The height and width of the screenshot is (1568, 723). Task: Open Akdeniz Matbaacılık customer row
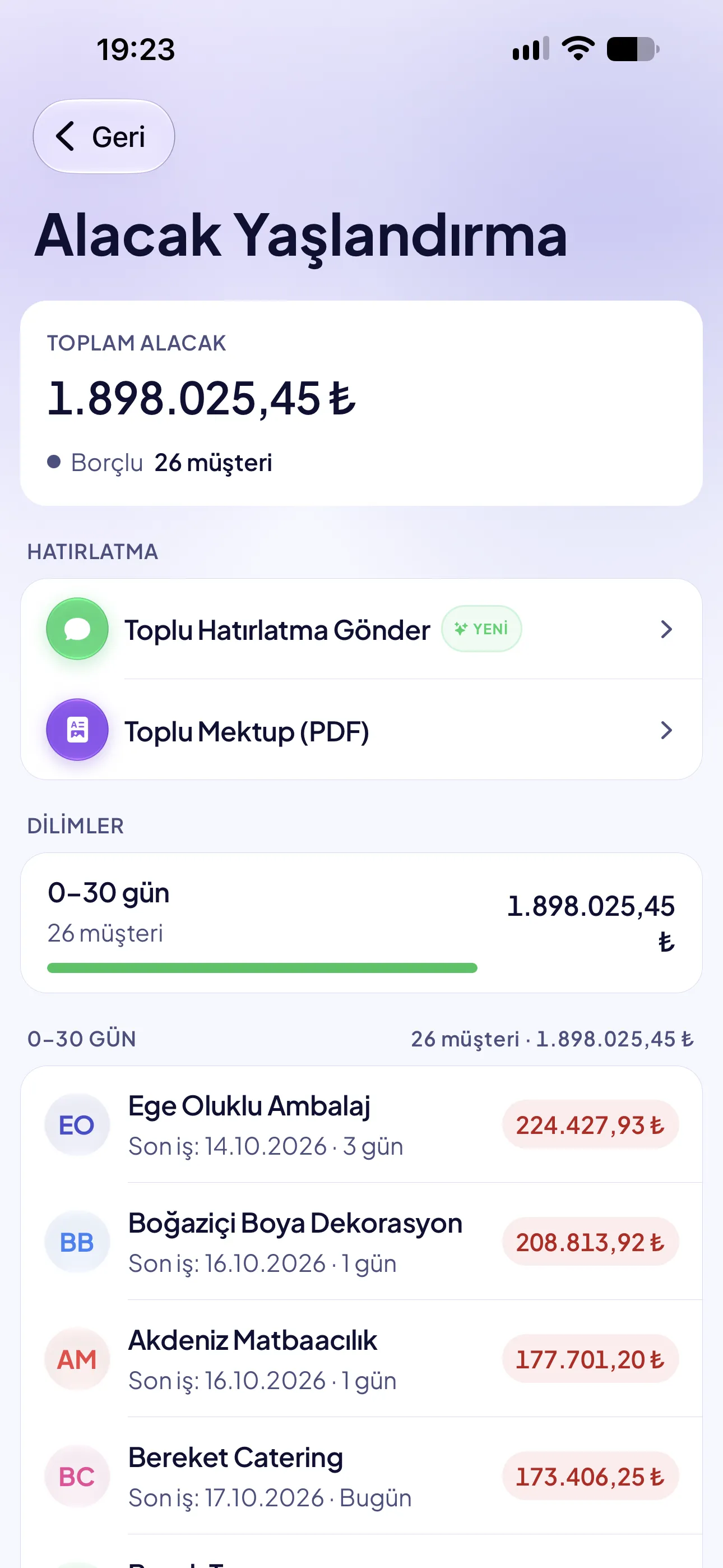(361, 1359)
